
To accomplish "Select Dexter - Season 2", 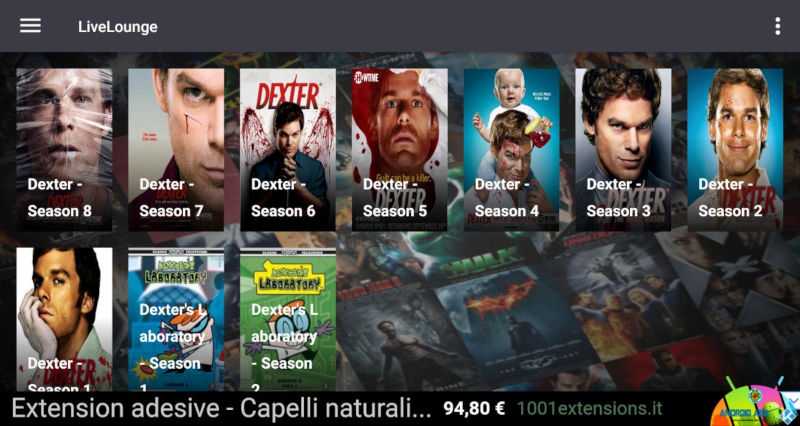I will (x=735, y=150).
